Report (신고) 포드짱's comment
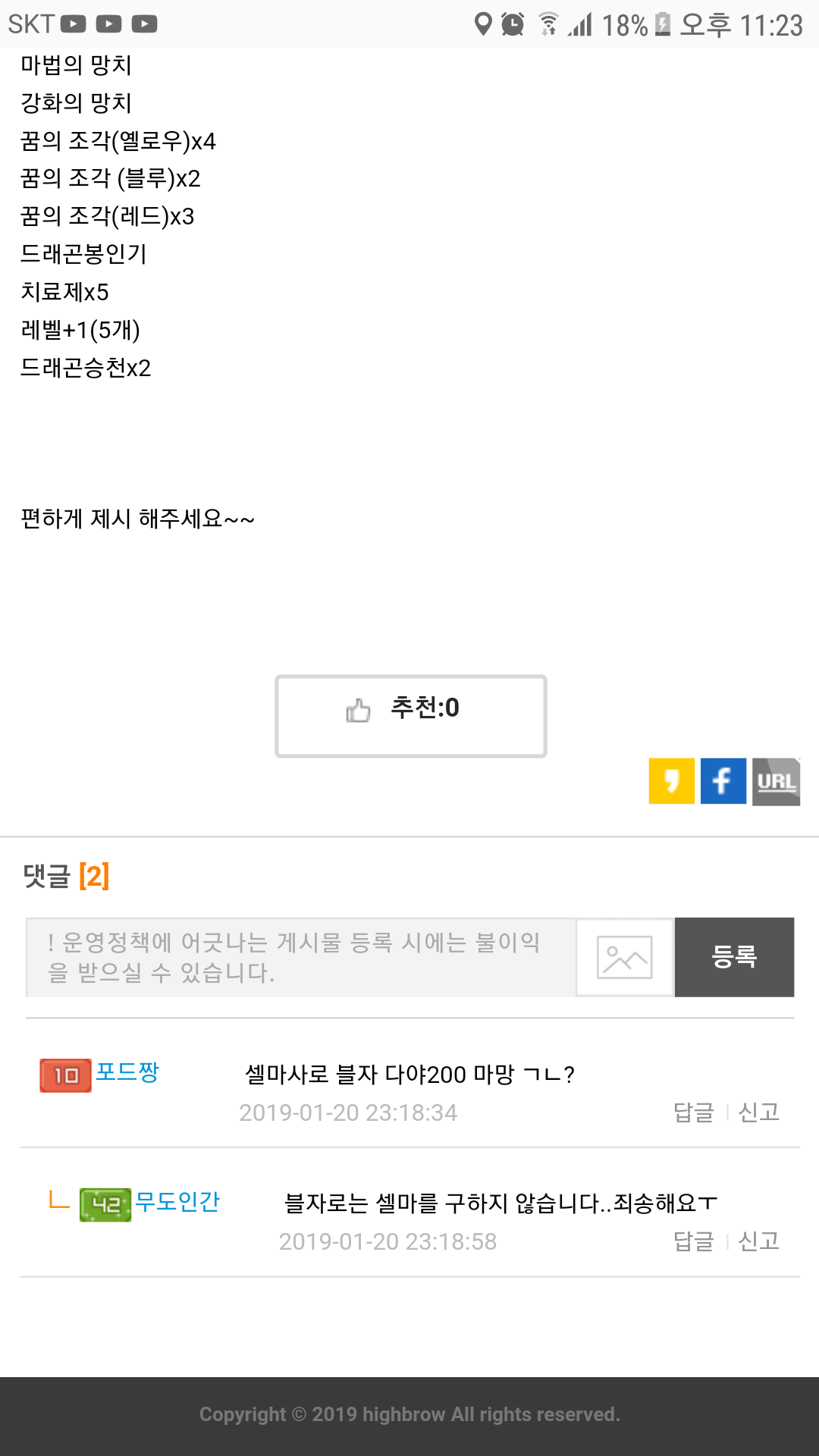 point(758,1112)
